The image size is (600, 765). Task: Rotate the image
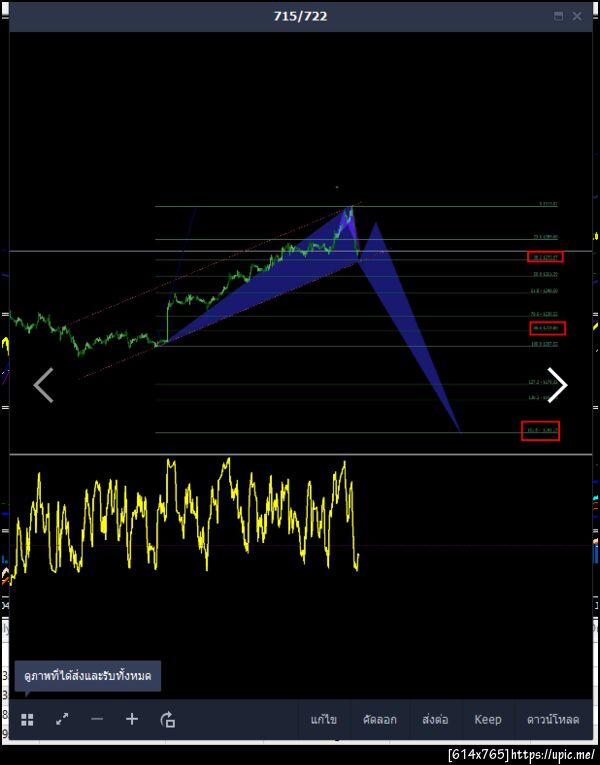[x=167, y=719]
